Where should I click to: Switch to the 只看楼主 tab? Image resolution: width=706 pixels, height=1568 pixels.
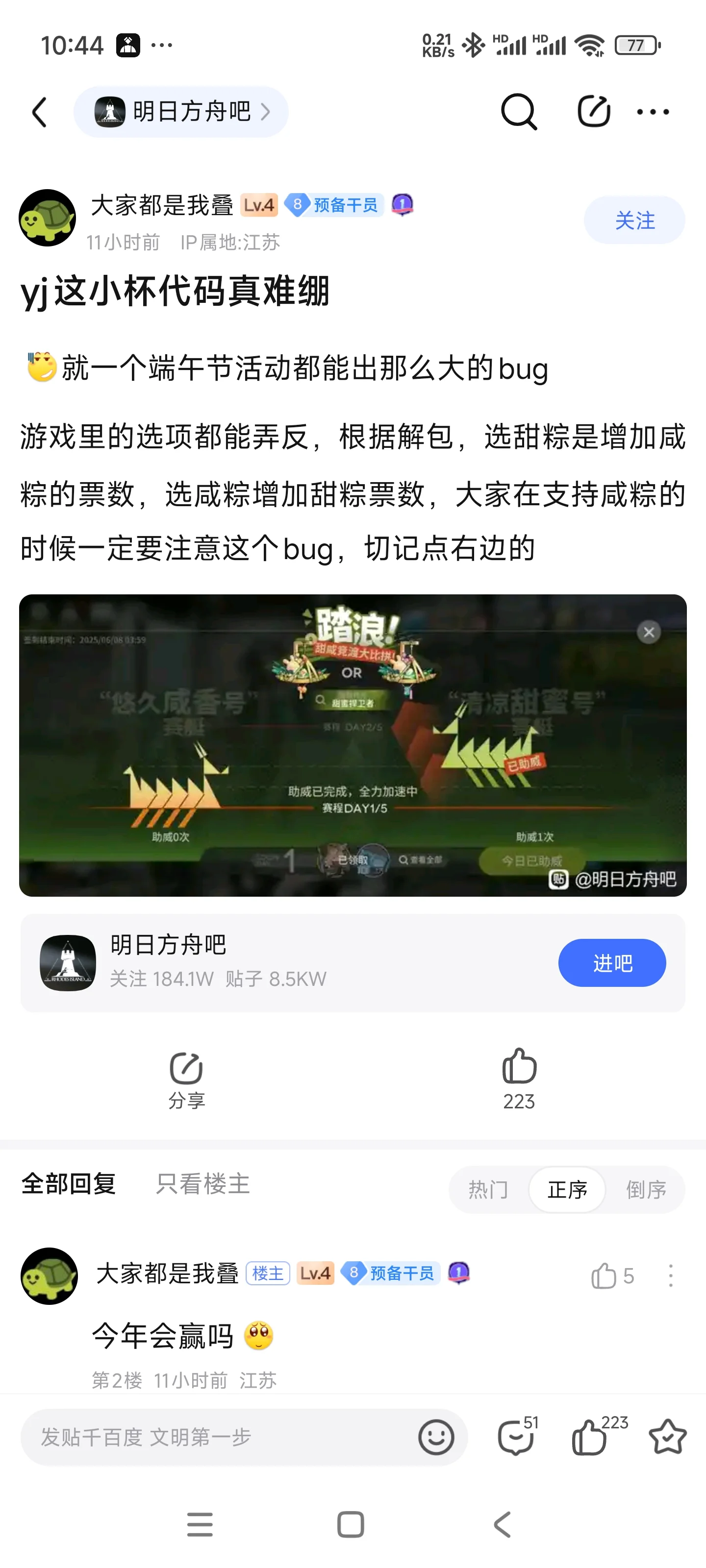[x=203, y=1184]
